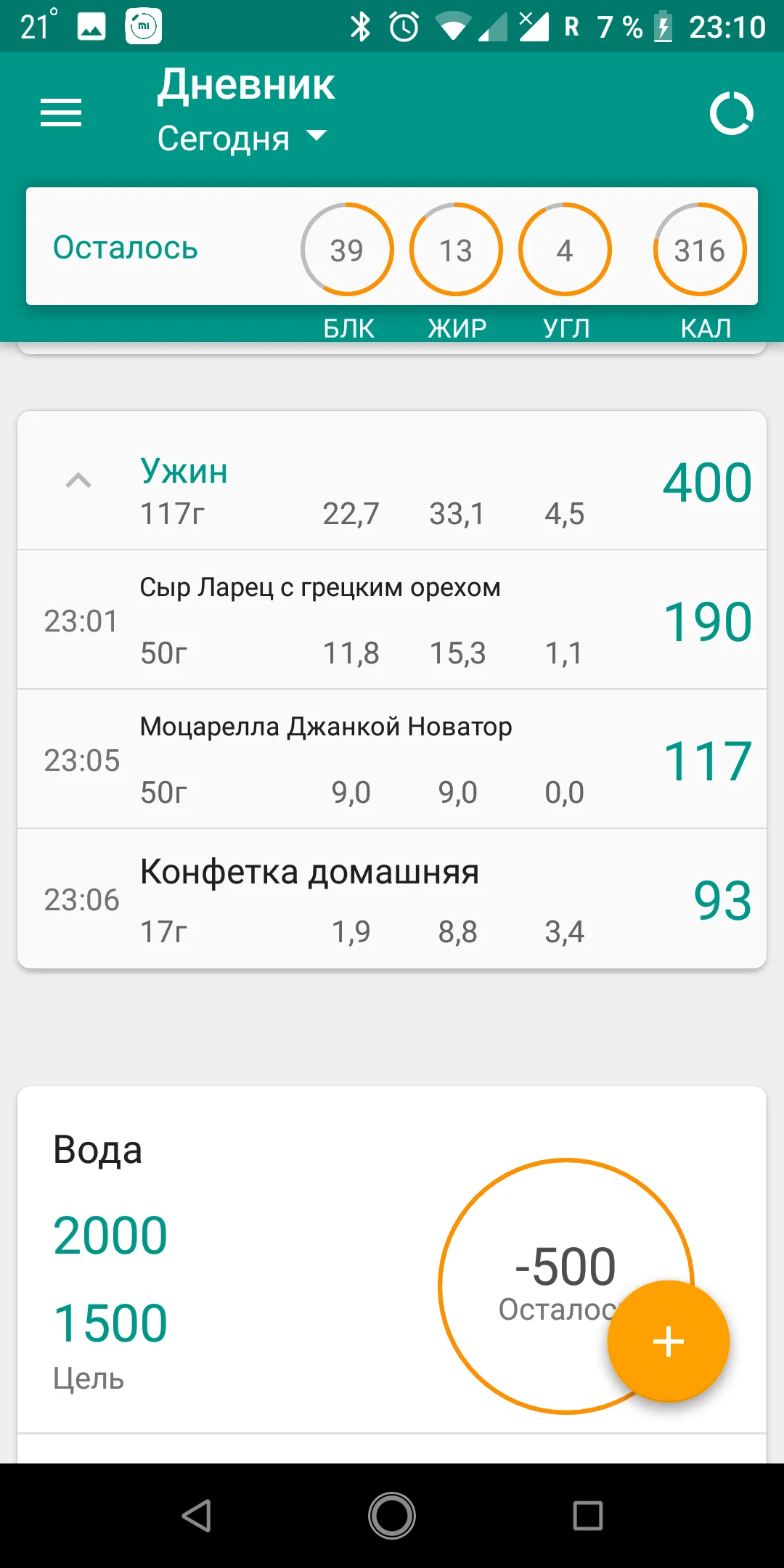
Task: Go back using the system back button
Action: pyautogui.click(x=196, y=1516)
